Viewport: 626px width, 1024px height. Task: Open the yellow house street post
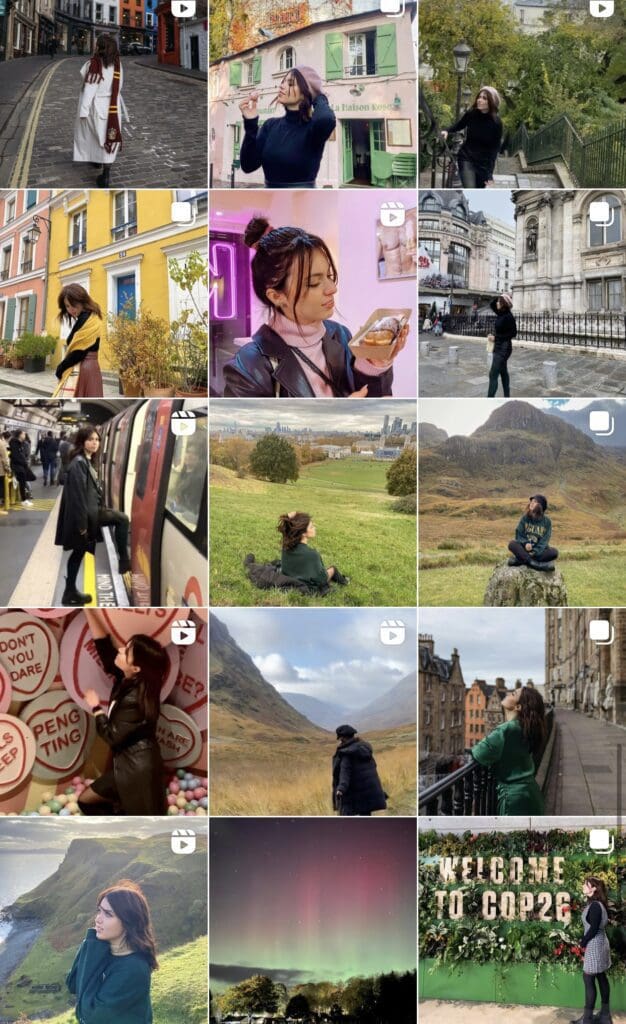pyautogui.click(x=104, y=293)
